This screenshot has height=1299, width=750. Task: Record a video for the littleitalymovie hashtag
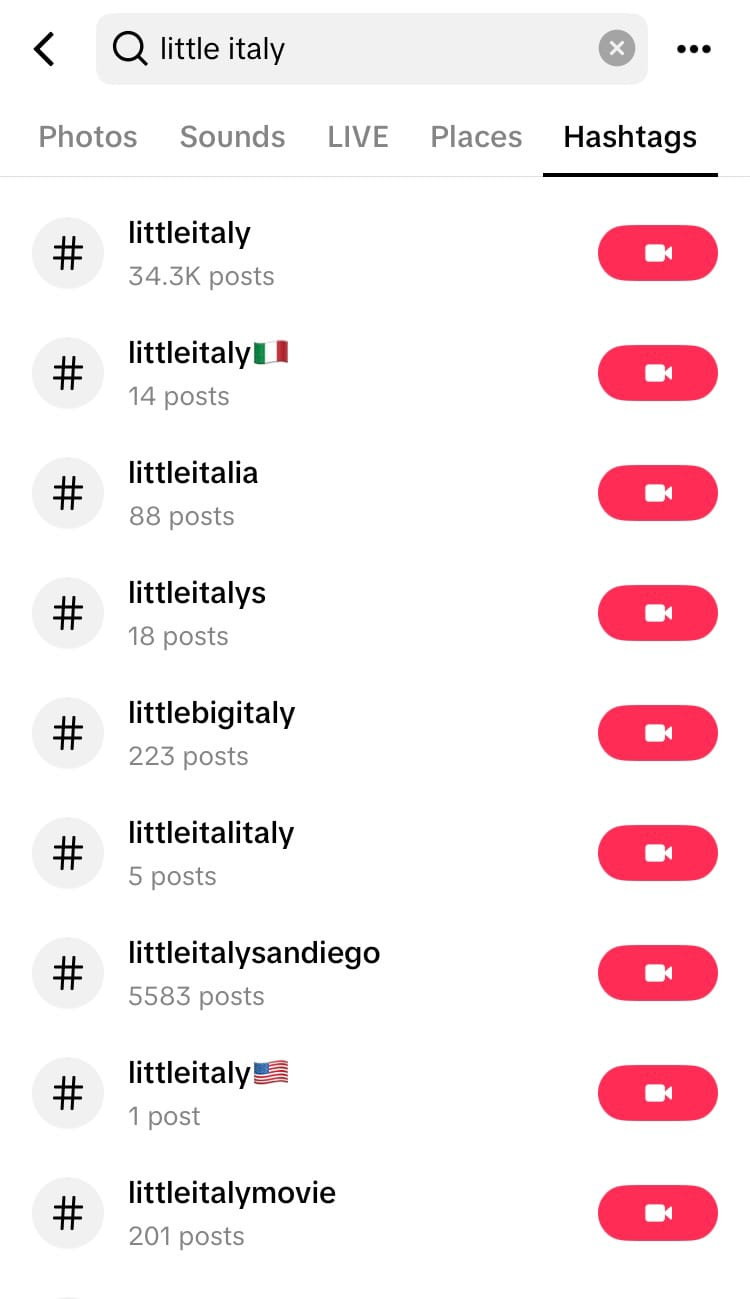tap(658, 1213)
